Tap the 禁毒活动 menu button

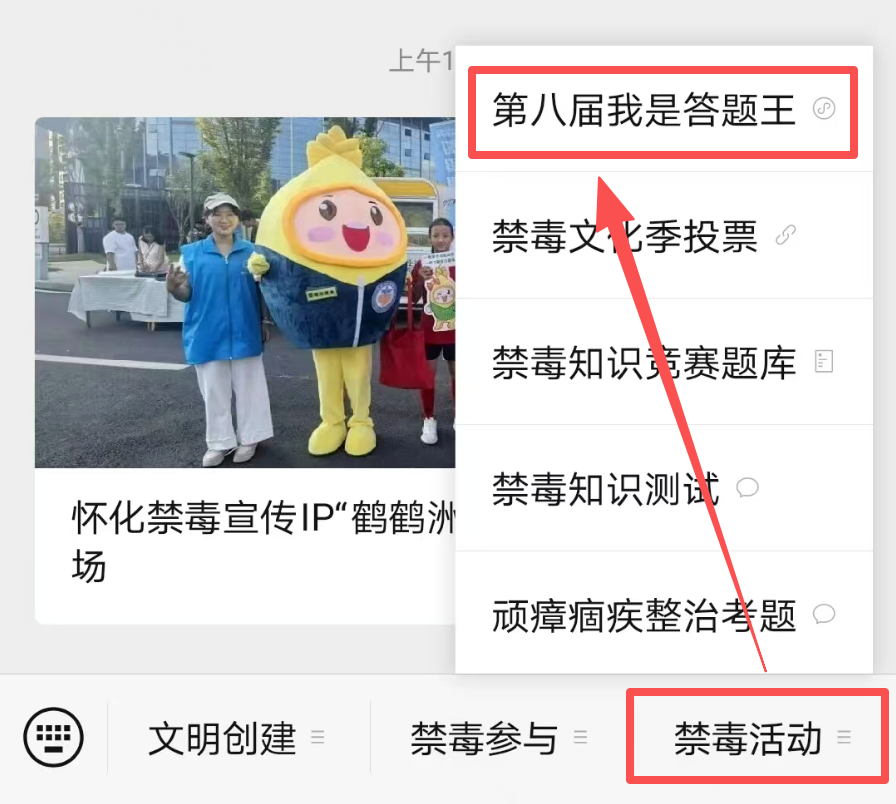pyautogui.click(x=759, y=738)
